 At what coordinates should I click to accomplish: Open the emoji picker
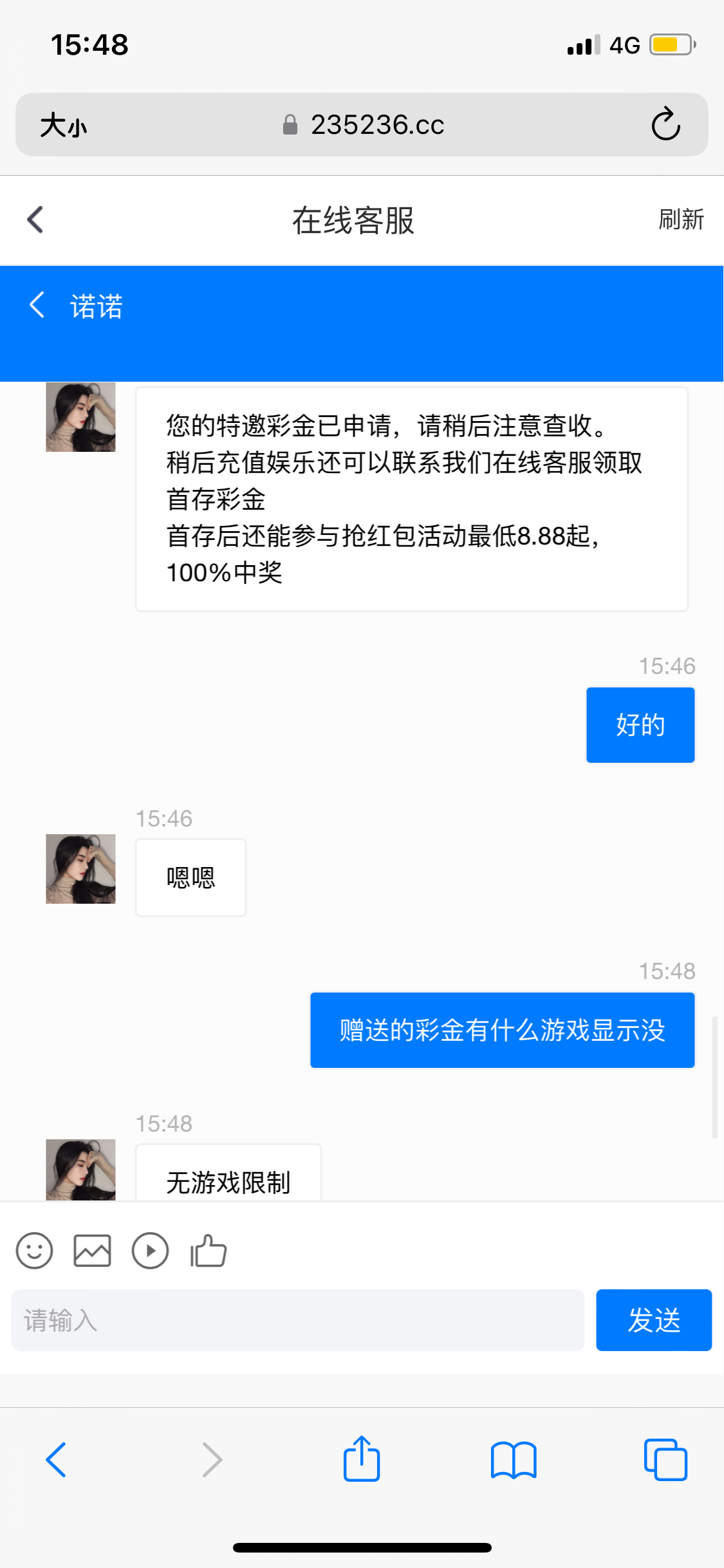coord(34,1251)
